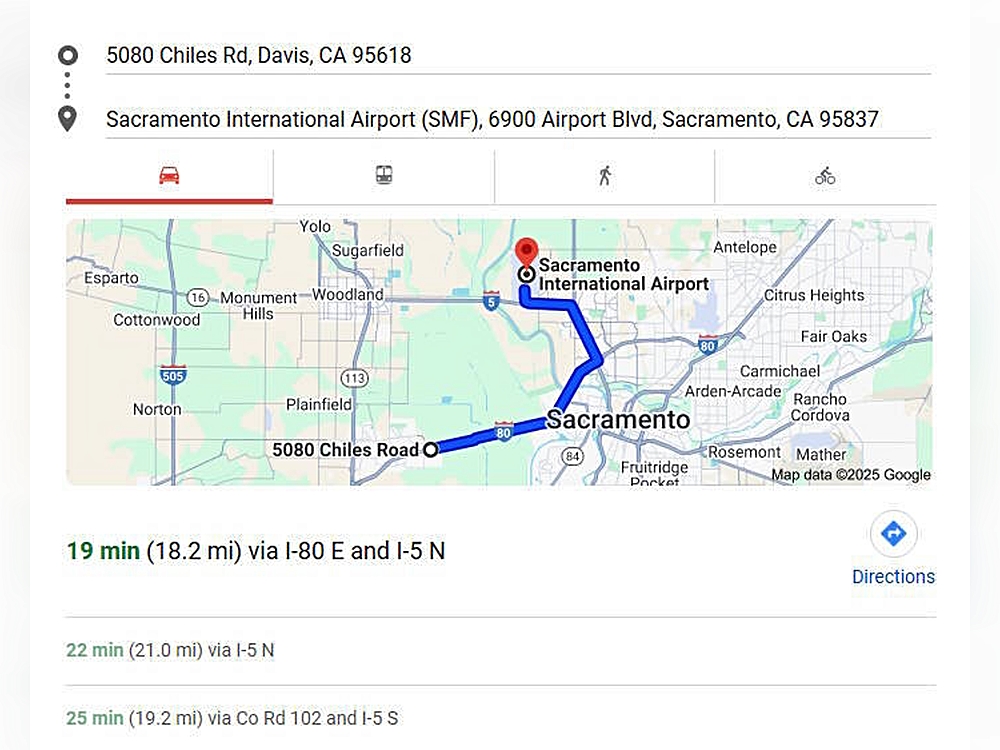The width and height of the screenshot is (1000, 750).
Task: Tap the Directions button
Action: (x=893, y=548)
